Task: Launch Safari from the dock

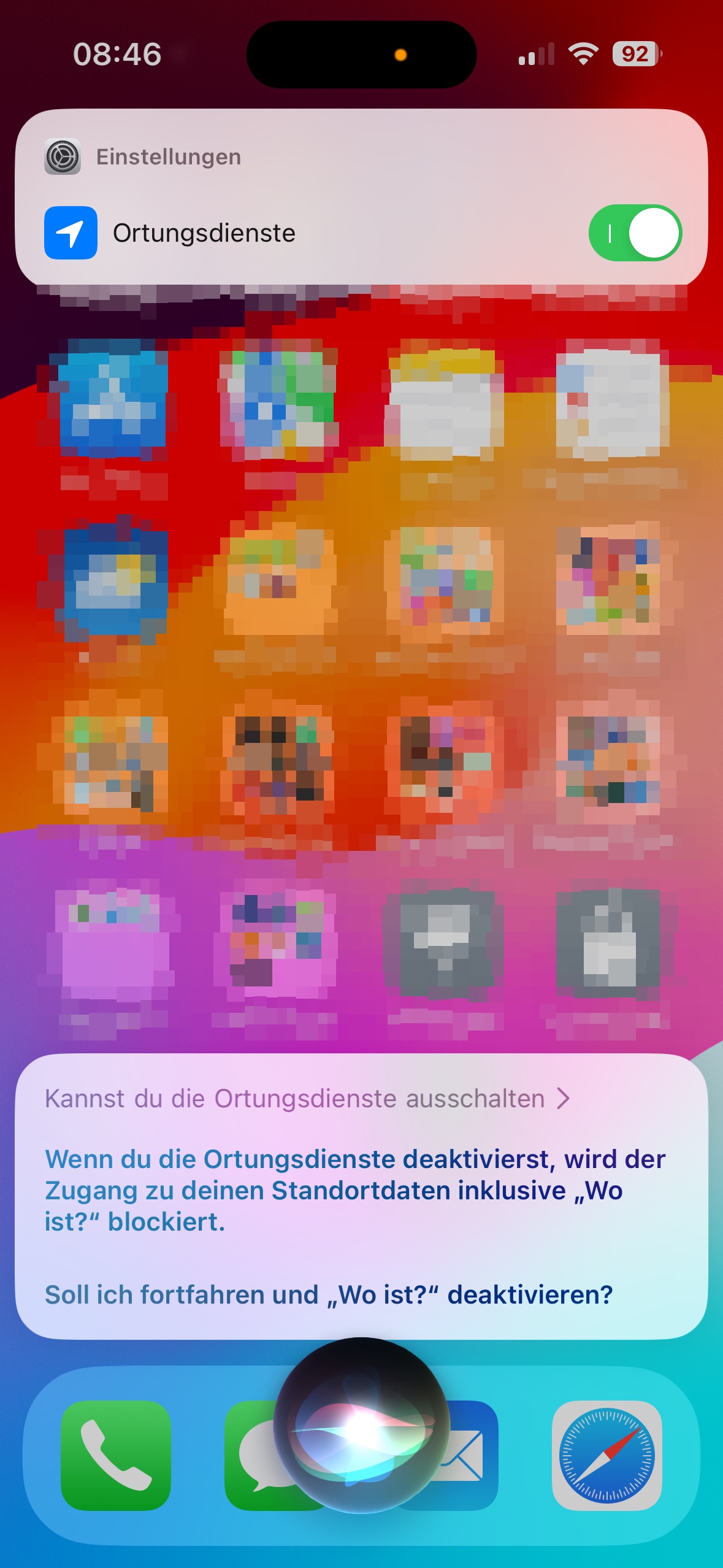Action: point(606,1455)
